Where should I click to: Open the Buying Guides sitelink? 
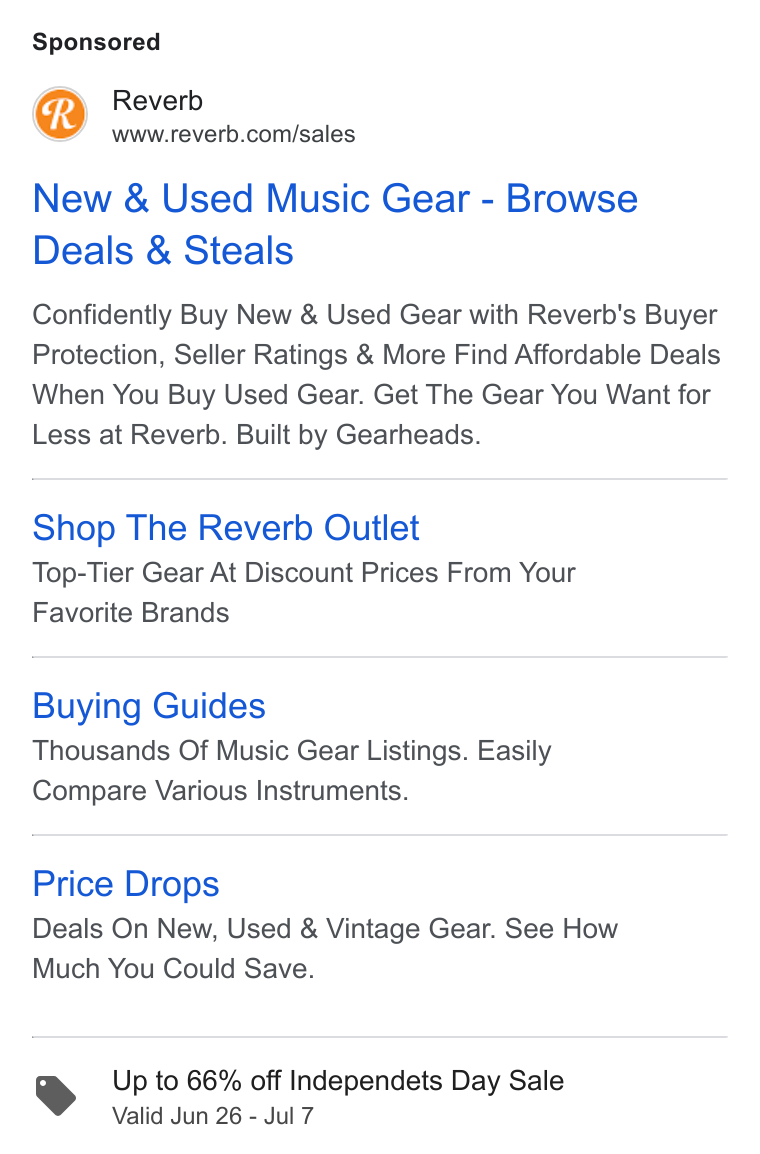click(x=149, y=707)
